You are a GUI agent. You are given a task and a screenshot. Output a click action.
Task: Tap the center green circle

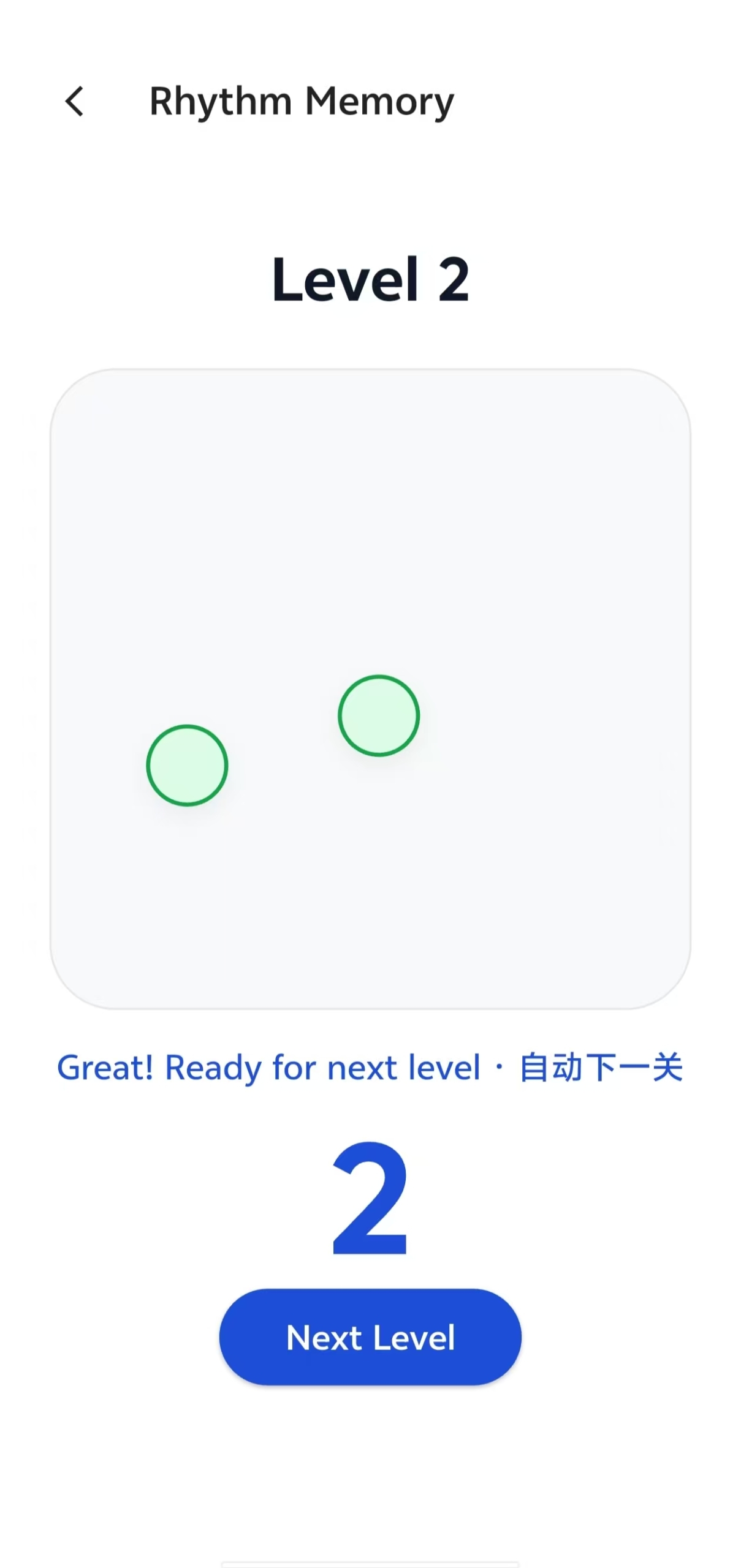pos(378,715)
